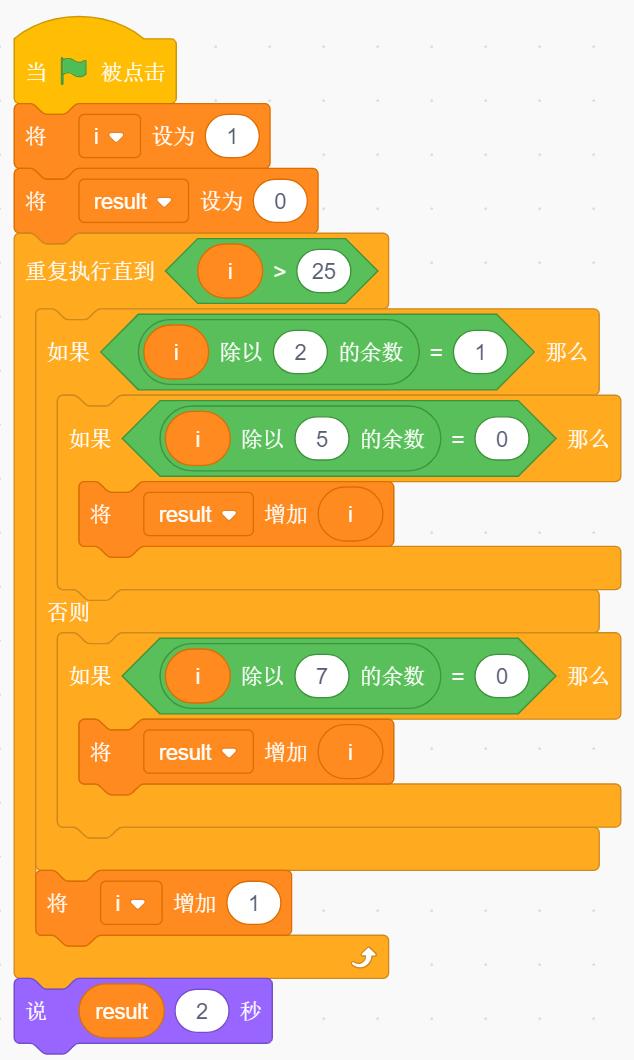The height and width of the screenshot is (1060, 634).
Task: Edit the divisor 2 in the 除以 block
Action: [x=299, y=352]
